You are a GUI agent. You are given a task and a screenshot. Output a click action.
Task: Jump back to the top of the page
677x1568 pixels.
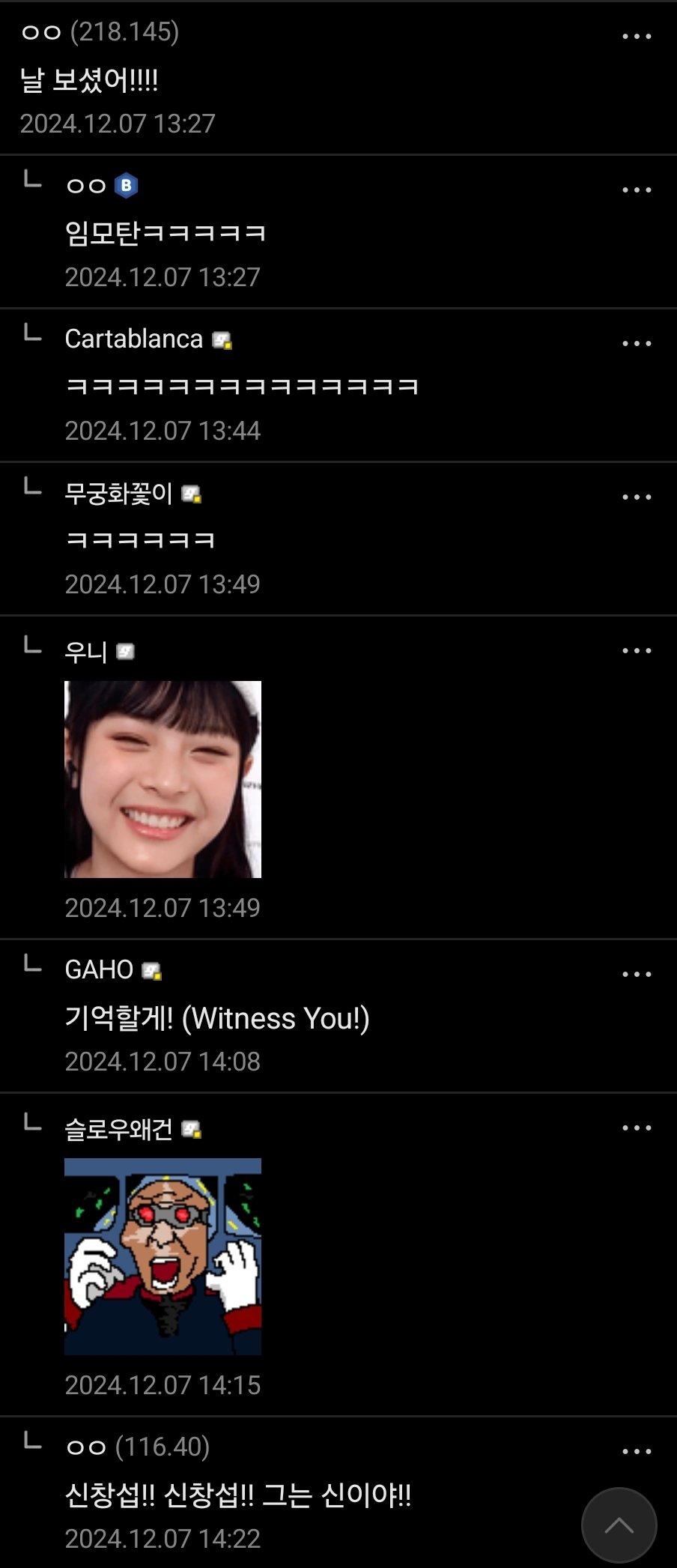[x=619, y=1525]
